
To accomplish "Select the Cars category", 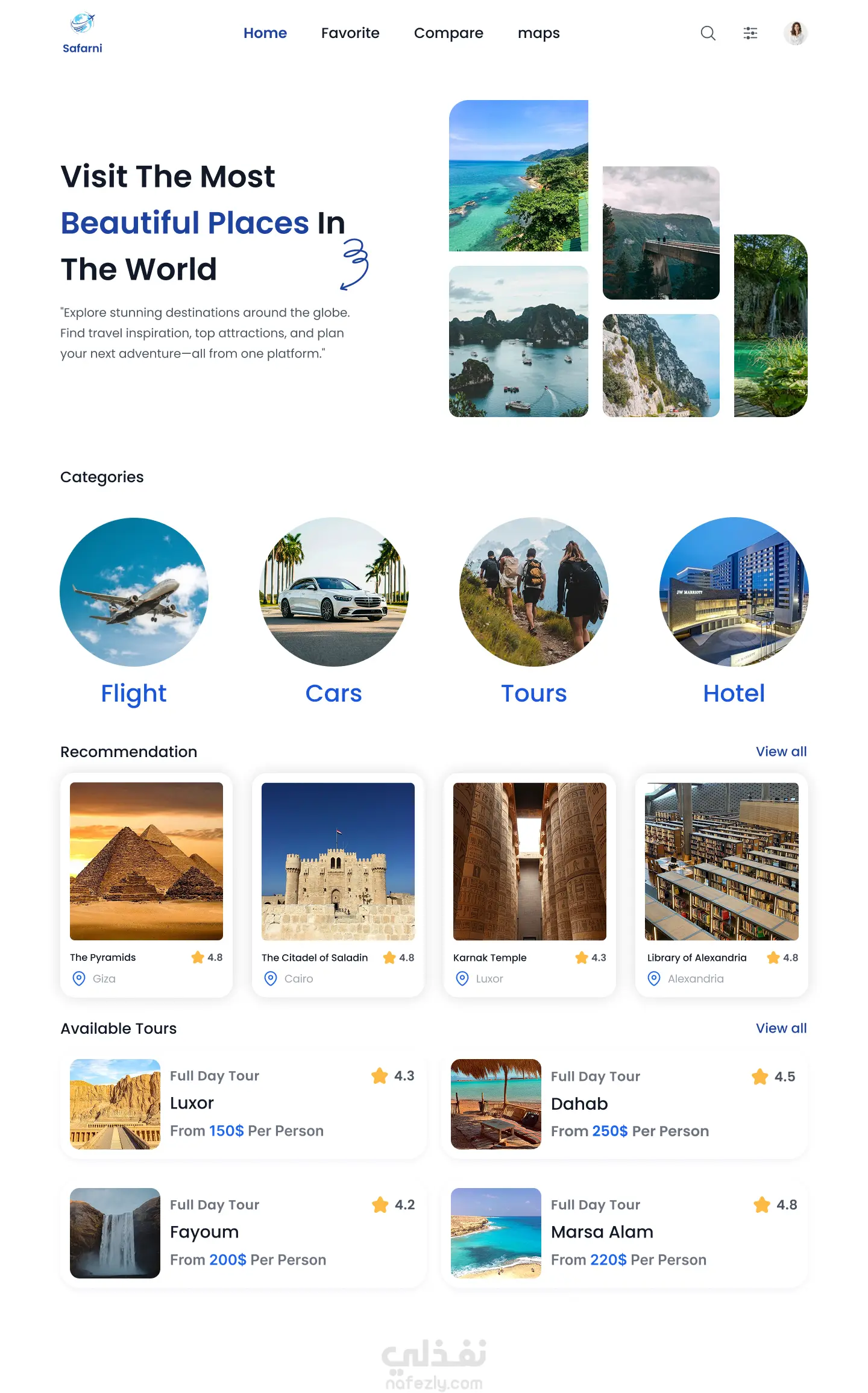I will point(334,611).
